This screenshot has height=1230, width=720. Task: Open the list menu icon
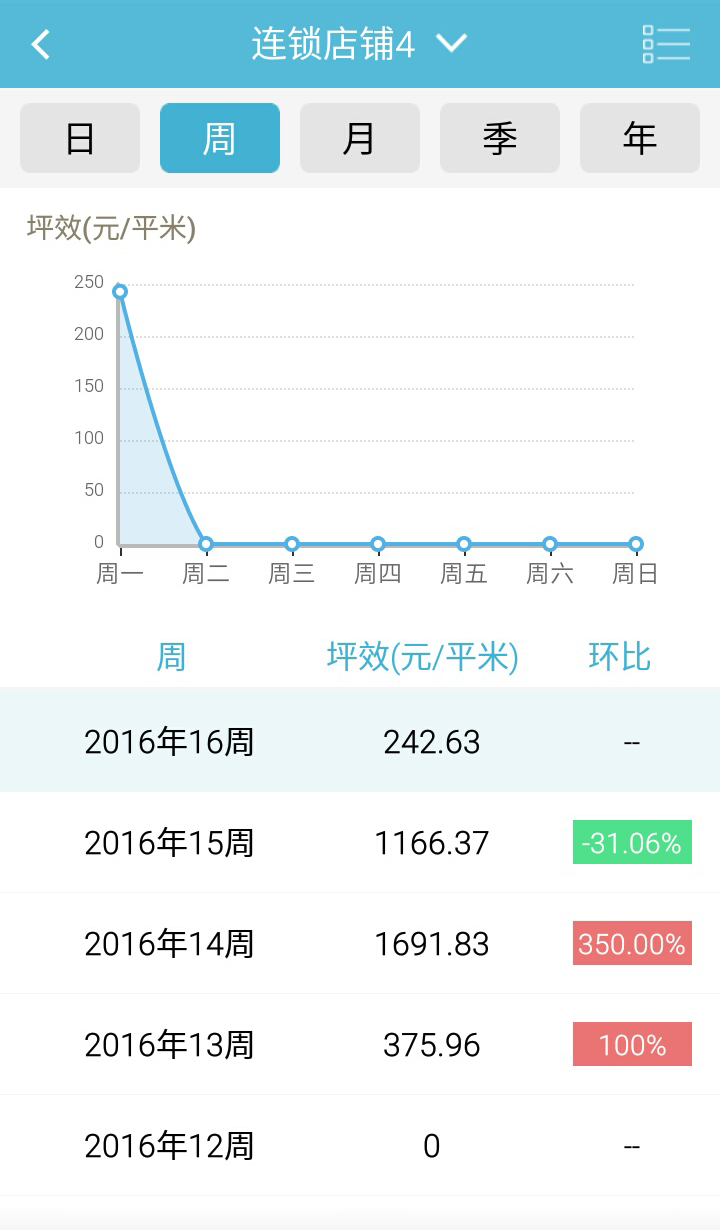666,44
